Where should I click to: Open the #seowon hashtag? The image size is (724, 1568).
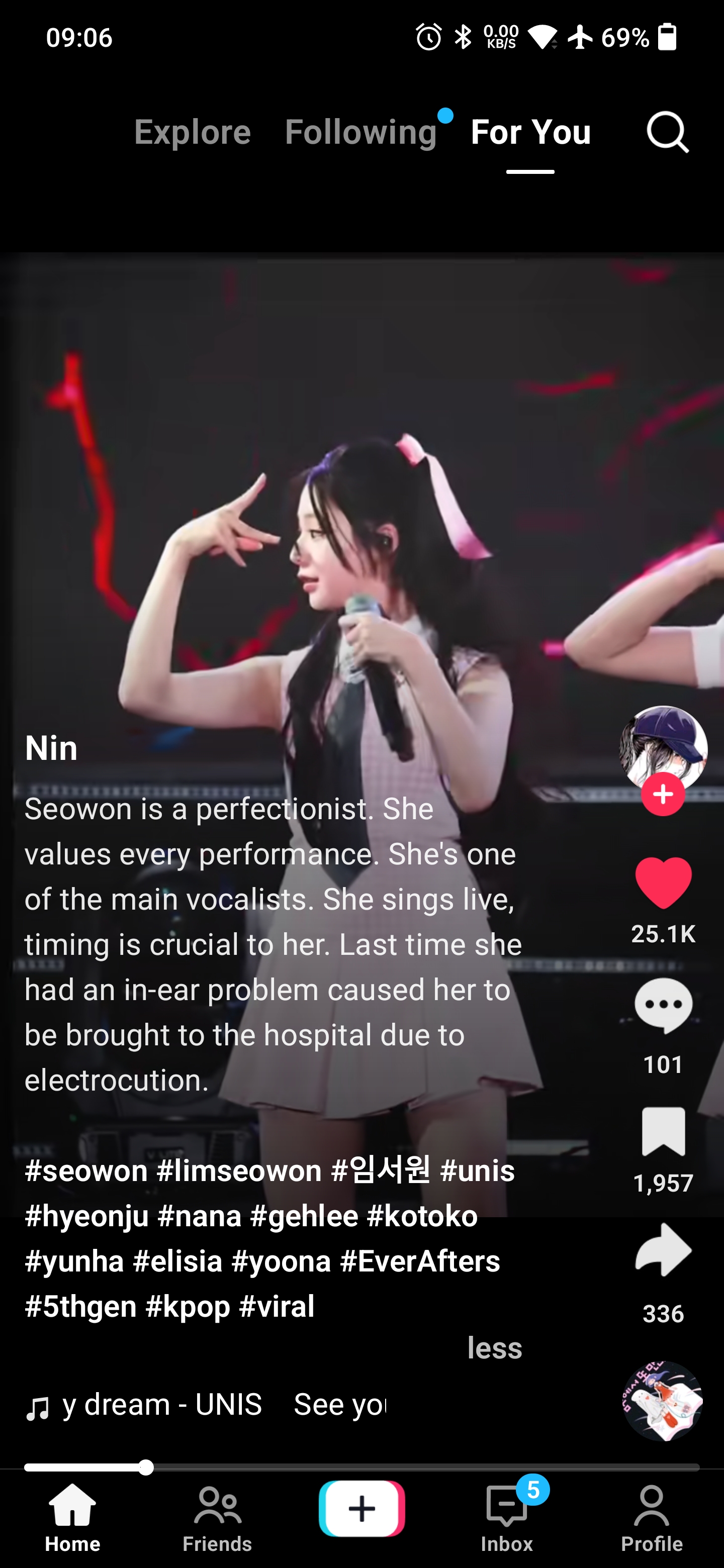click(86, 1170)
